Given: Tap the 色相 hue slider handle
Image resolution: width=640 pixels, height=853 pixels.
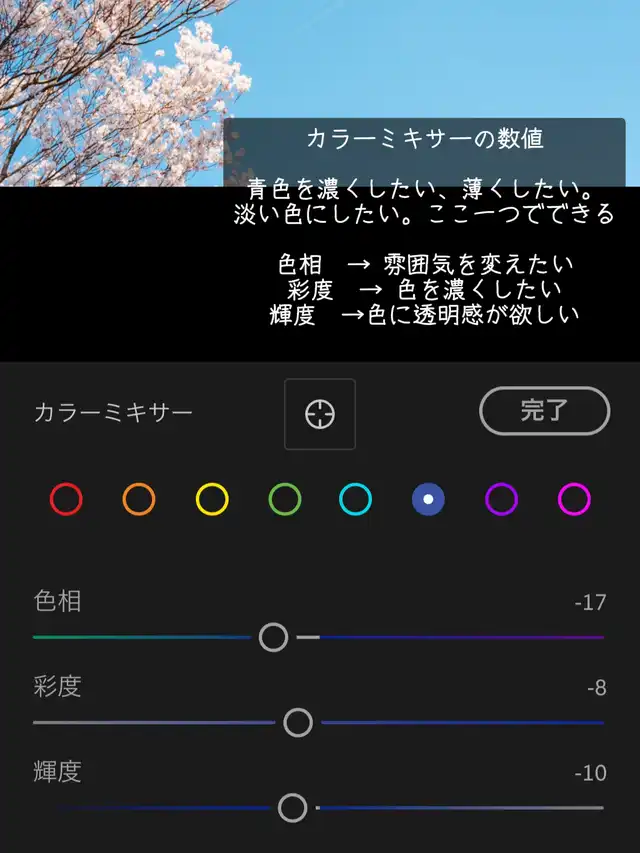Looking at the screenshot, I should (273, 637).
